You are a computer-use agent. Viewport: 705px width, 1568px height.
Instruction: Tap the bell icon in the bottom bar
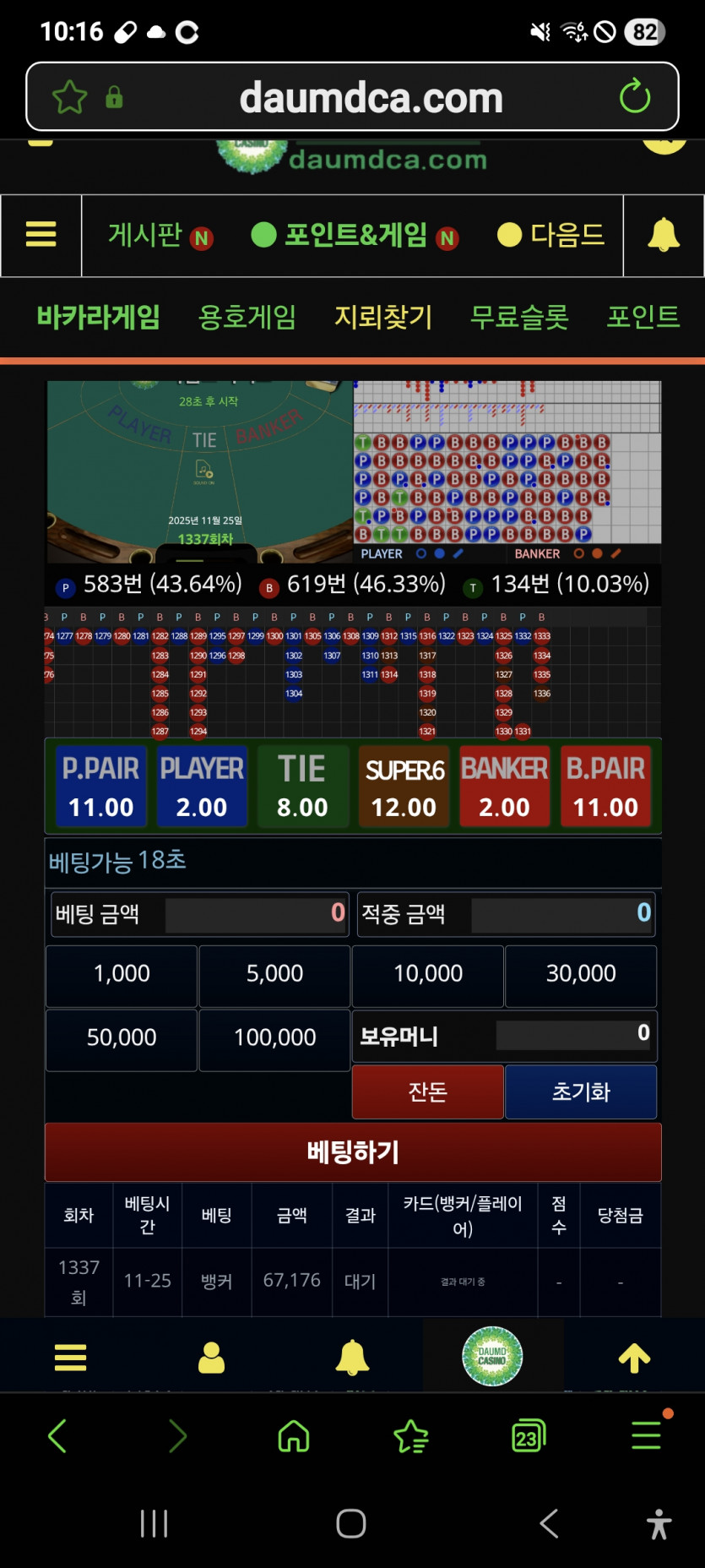coord(353,1357)
